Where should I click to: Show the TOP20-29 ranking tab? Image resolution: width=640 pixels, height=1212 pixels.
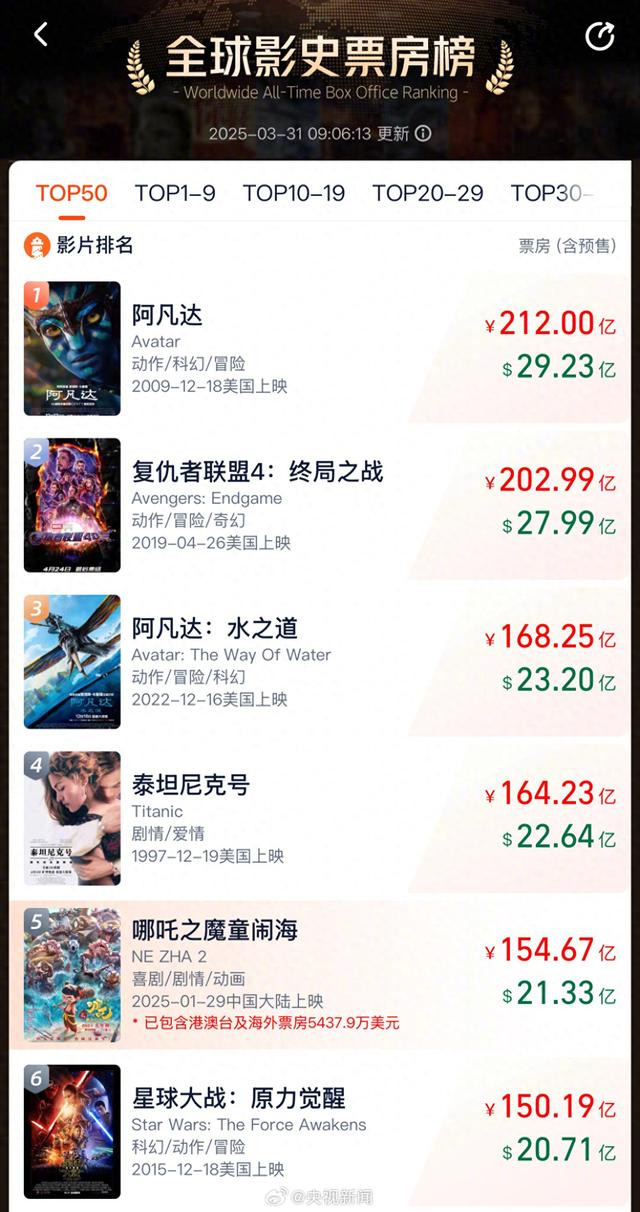[x=427, y=193]
